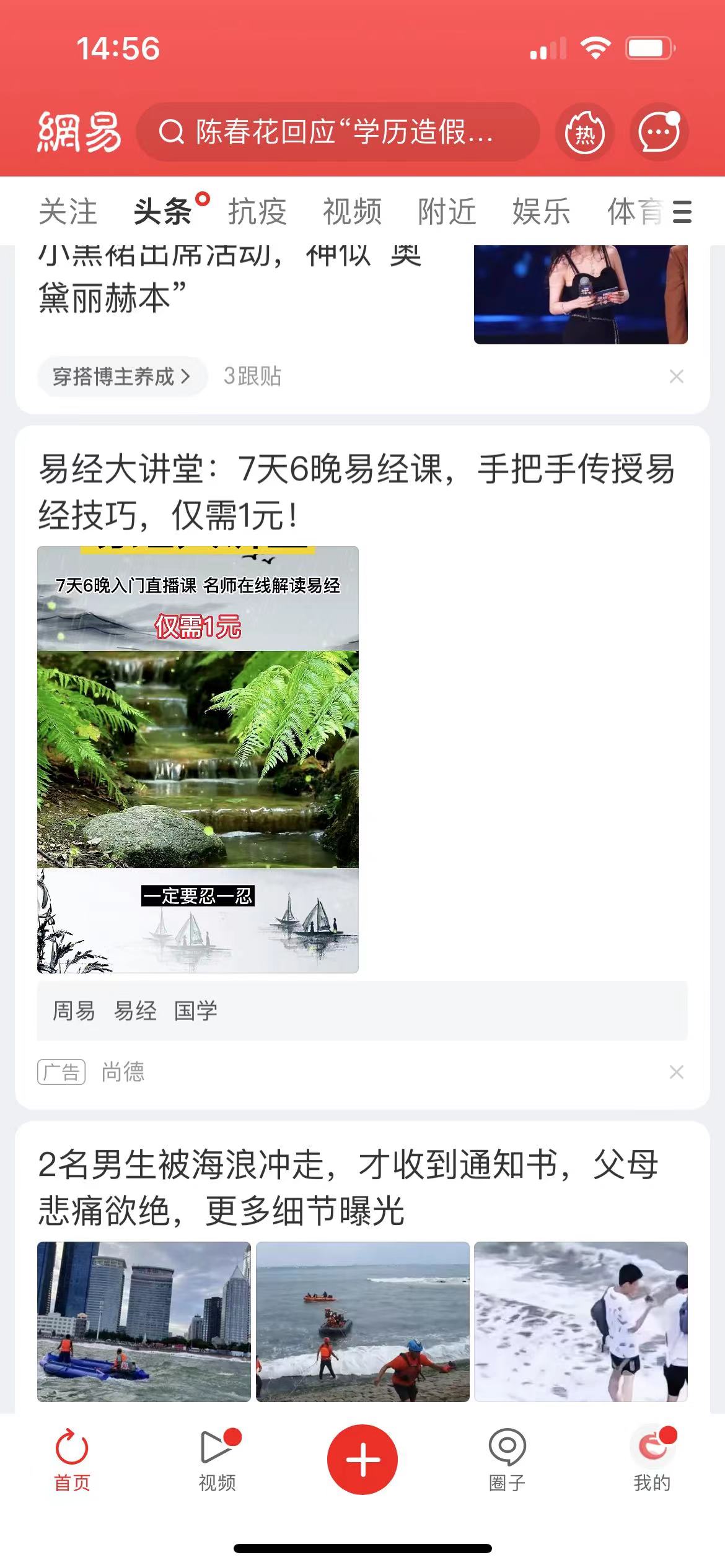Go to the 娱乐 tab
Screen dimensions: 725x1568
click(541, 212)
